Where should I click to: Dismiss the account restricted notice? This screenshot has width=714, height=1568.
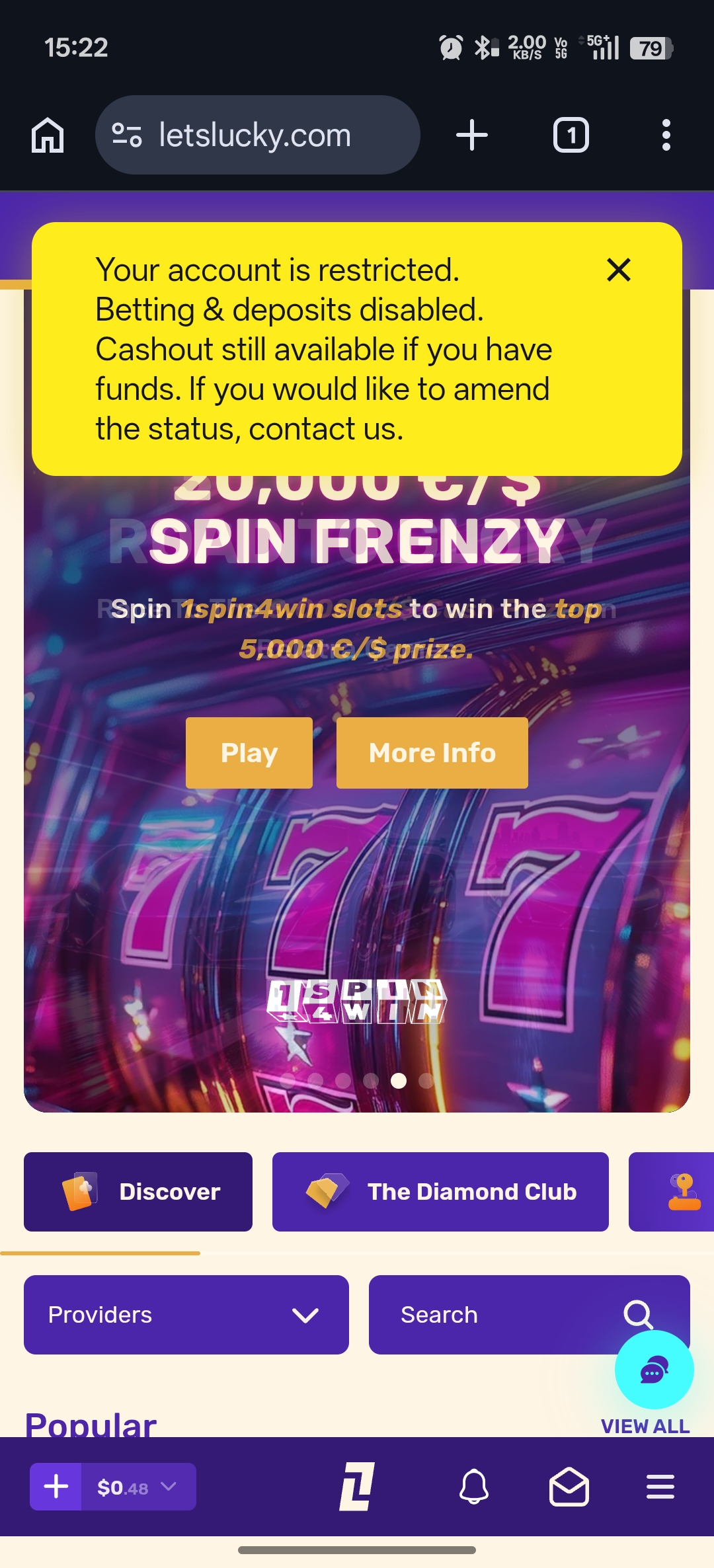(618, 270)
